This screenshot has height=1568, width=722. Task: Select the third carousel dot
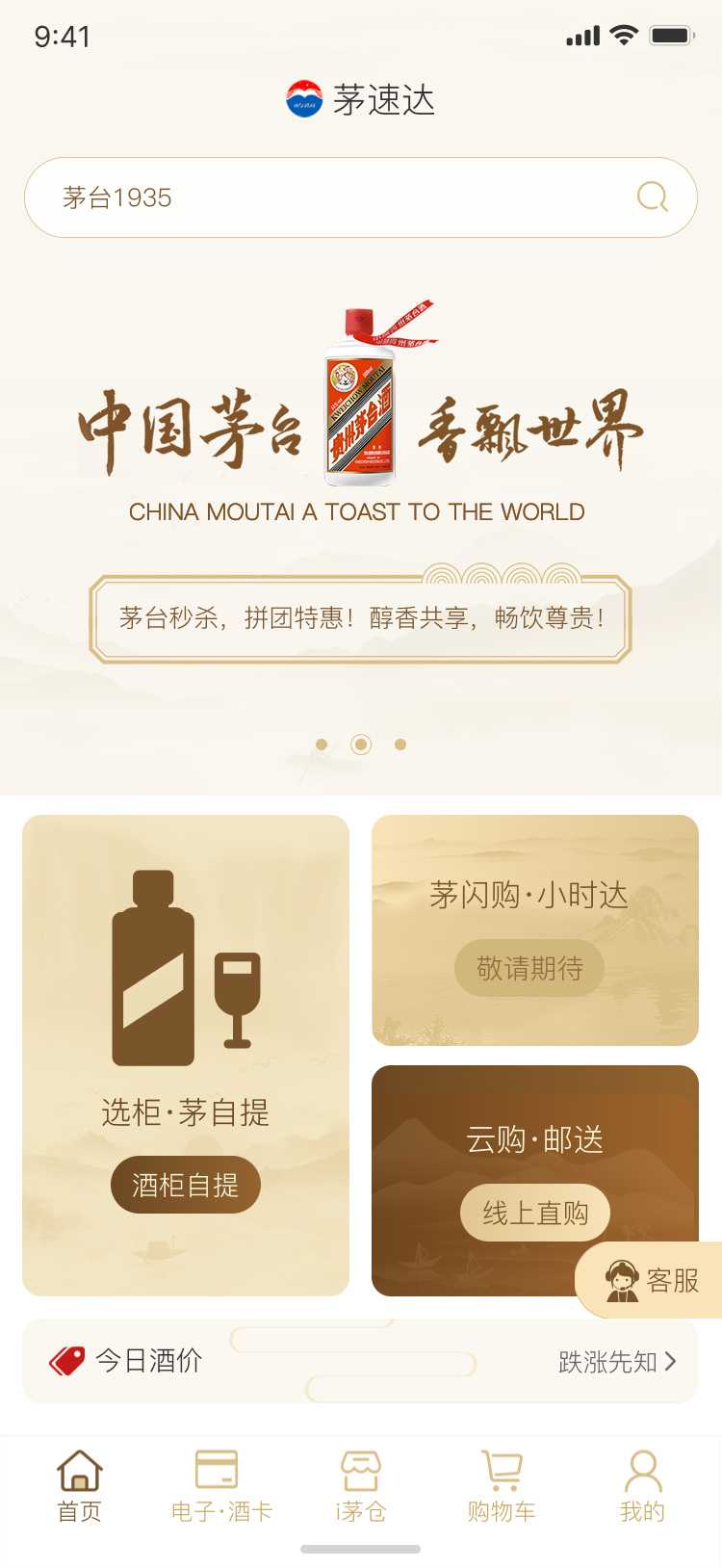point(400,744)
